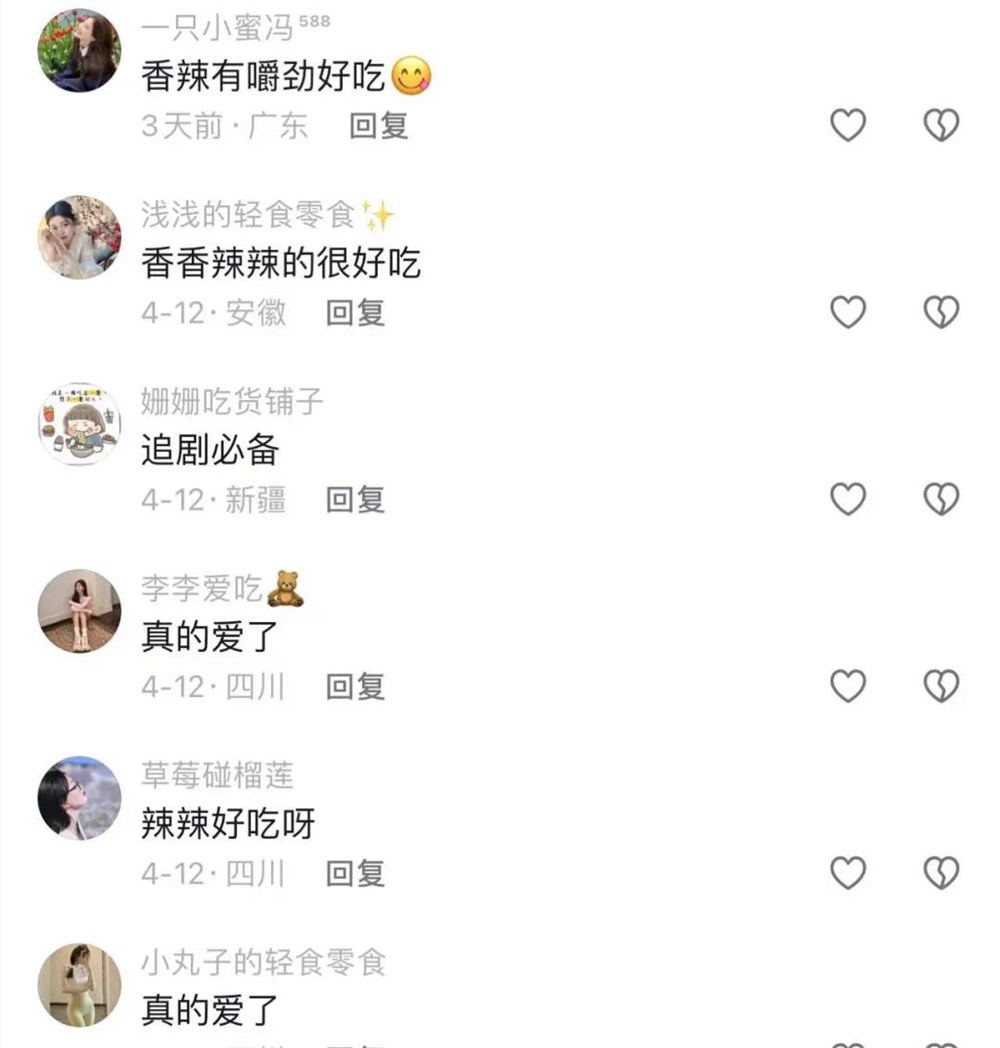Tap dislike icon on the 追剧必备 comment
The width and height of the screenshot is (1000, 1048).
[940, 499]
